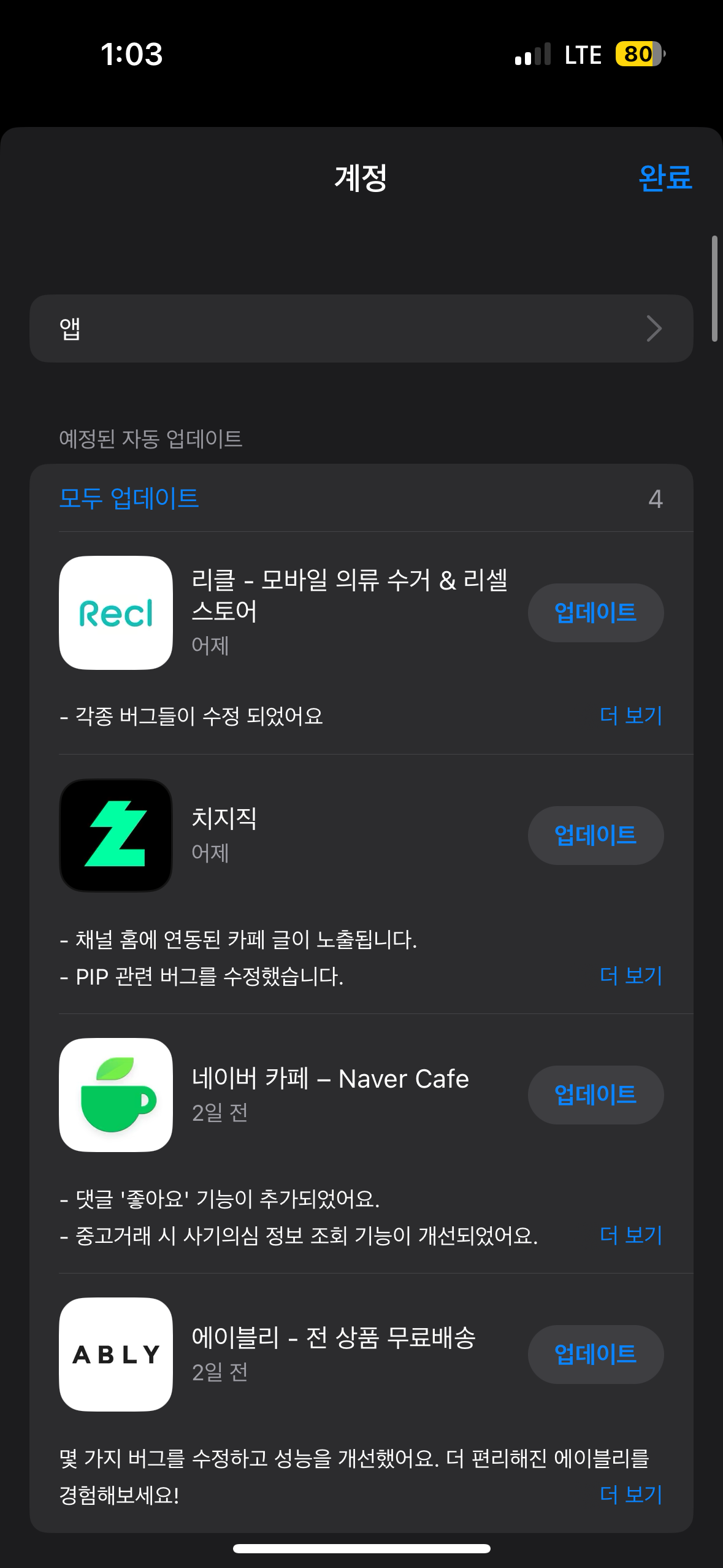Update the 리클 app

595,613
